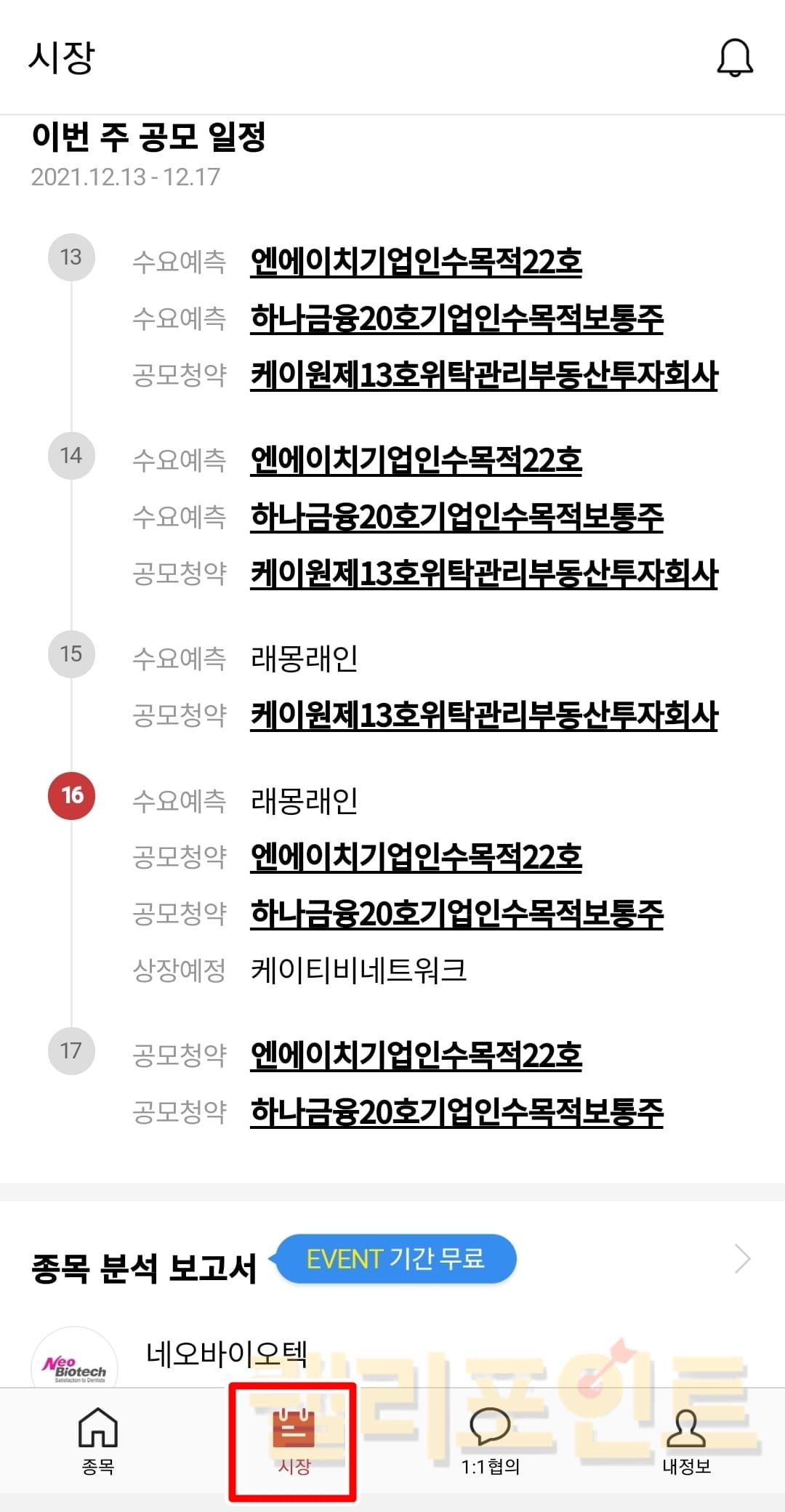Open the notifications bell
This screenshot has height=1512, width=785.
[735, 58]
